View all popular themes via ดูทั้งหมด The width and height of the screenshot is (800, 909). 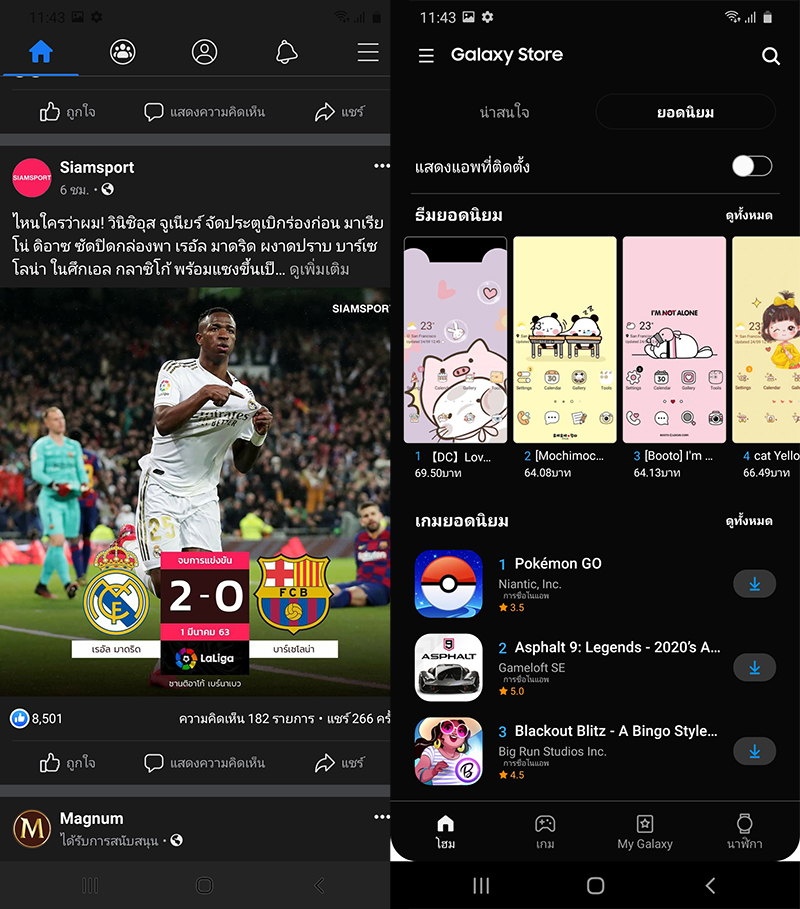(x=748, y=215)
